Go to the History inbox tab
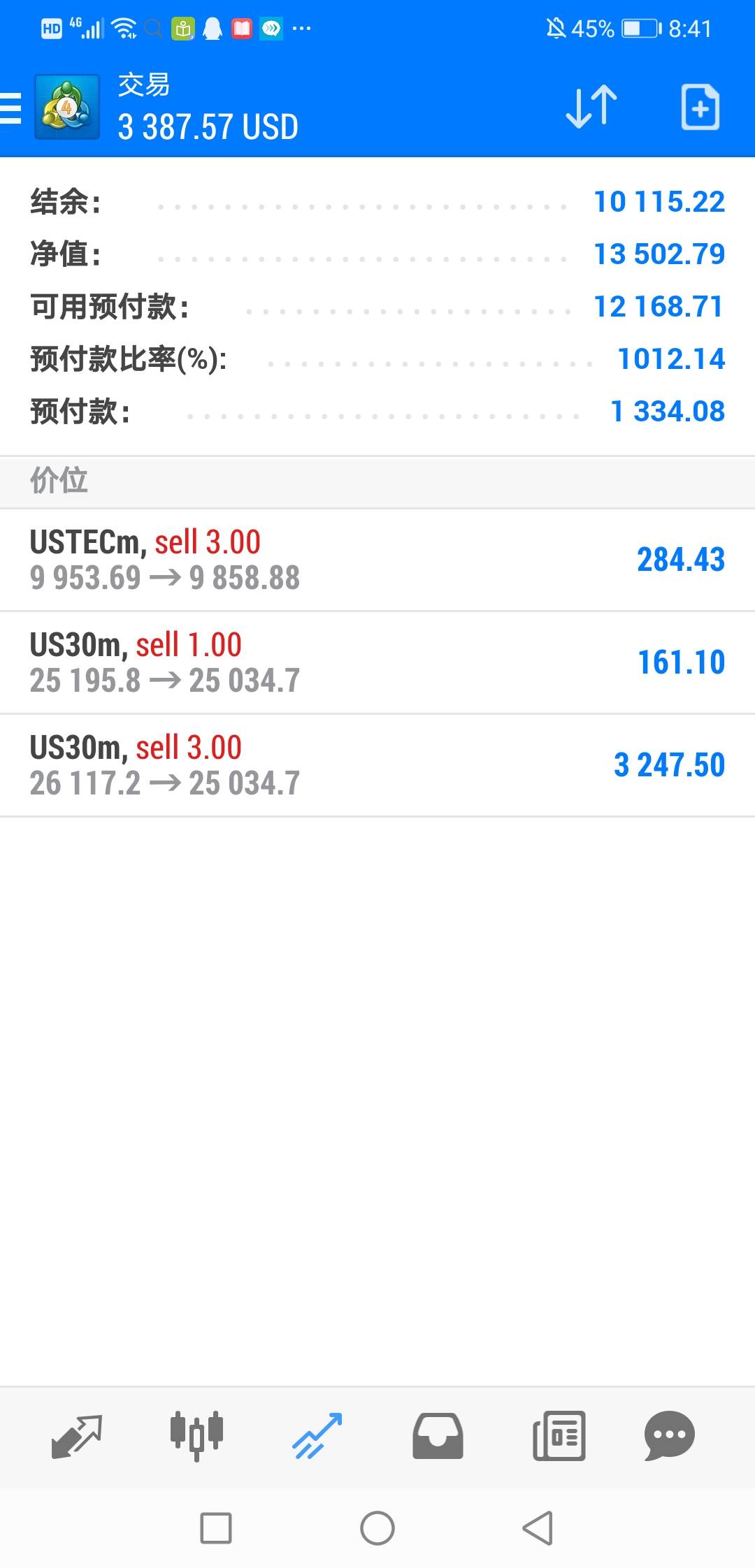755x1568 pixels. [x=438, y=1437]
